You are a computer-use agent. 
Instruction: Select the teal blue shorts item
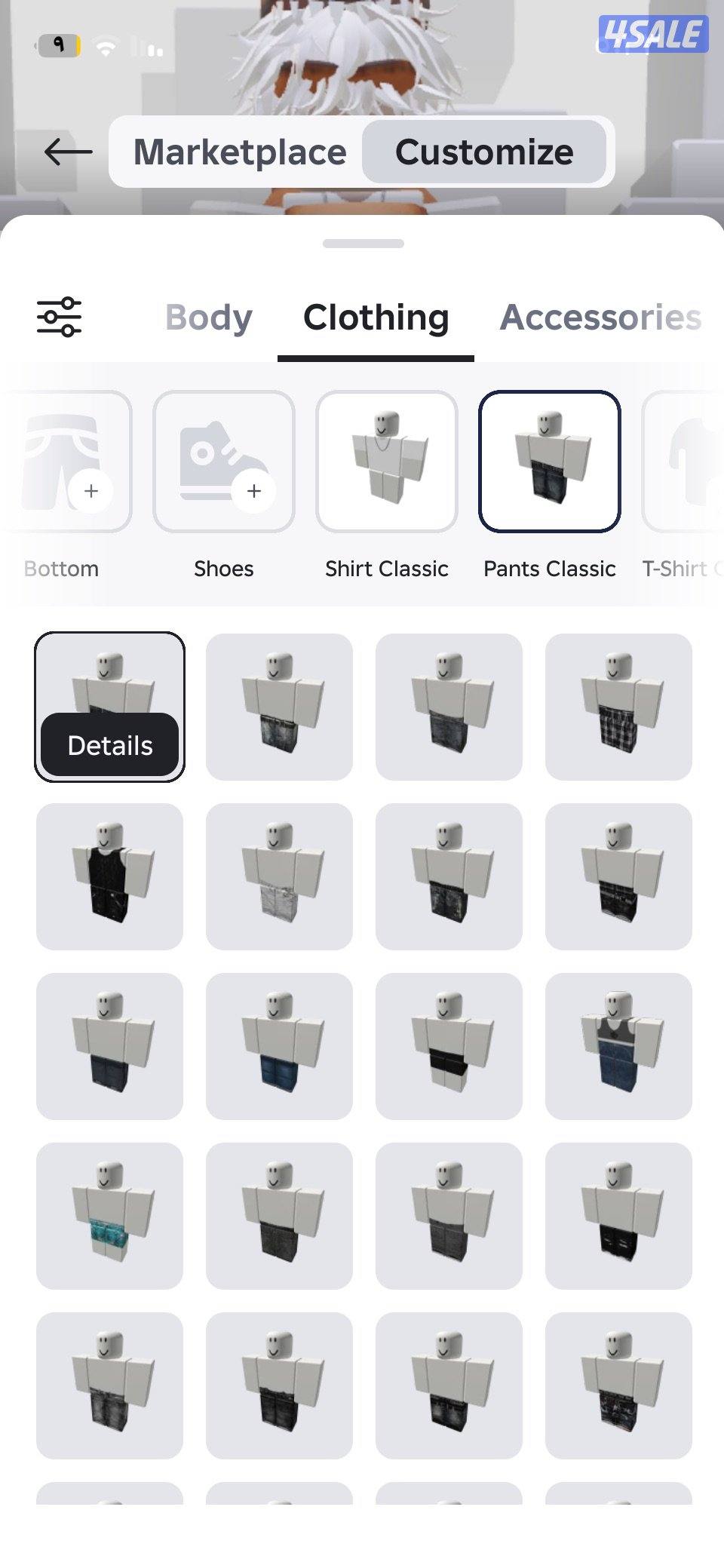(109, 1216)
